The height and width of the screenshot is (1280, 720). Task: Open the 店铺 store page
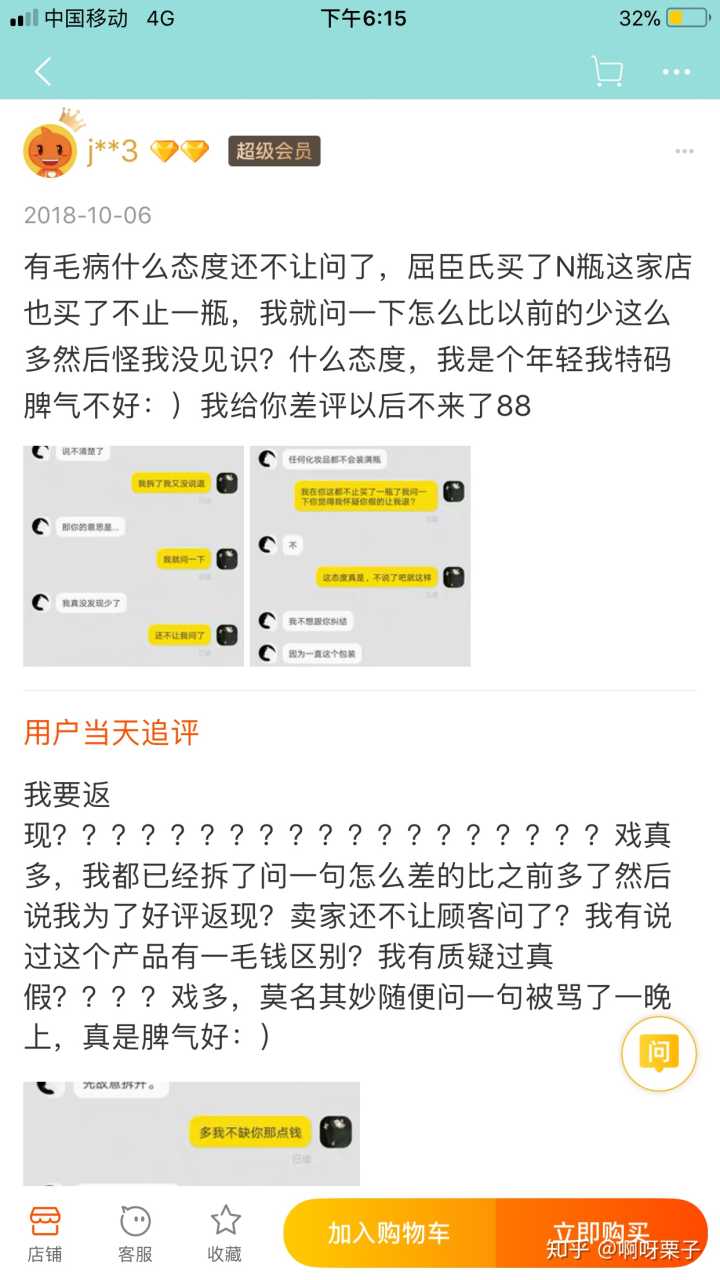[x=44, y=1232]
